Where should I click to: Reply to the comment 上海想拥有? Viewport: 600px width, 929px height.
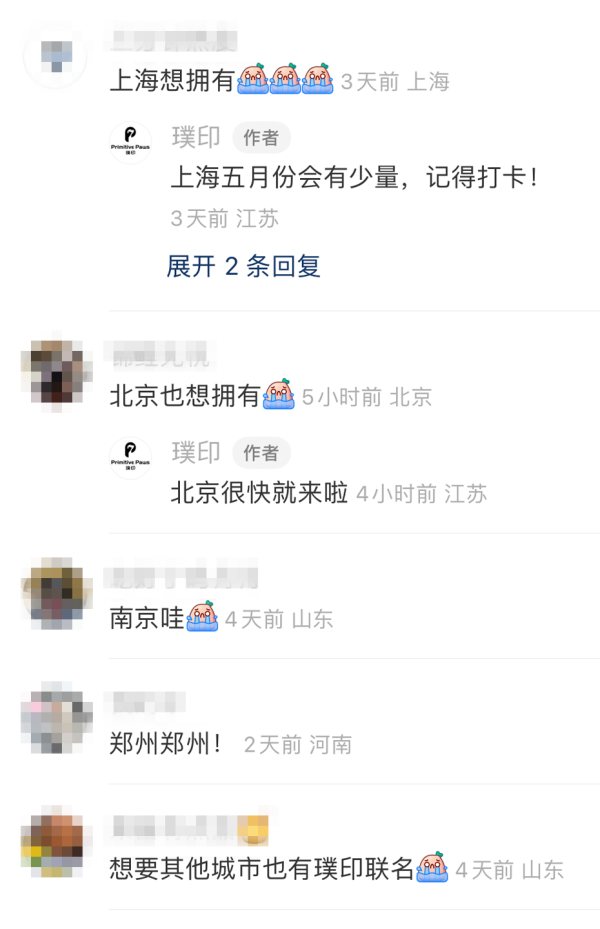[x=172, y=81]
